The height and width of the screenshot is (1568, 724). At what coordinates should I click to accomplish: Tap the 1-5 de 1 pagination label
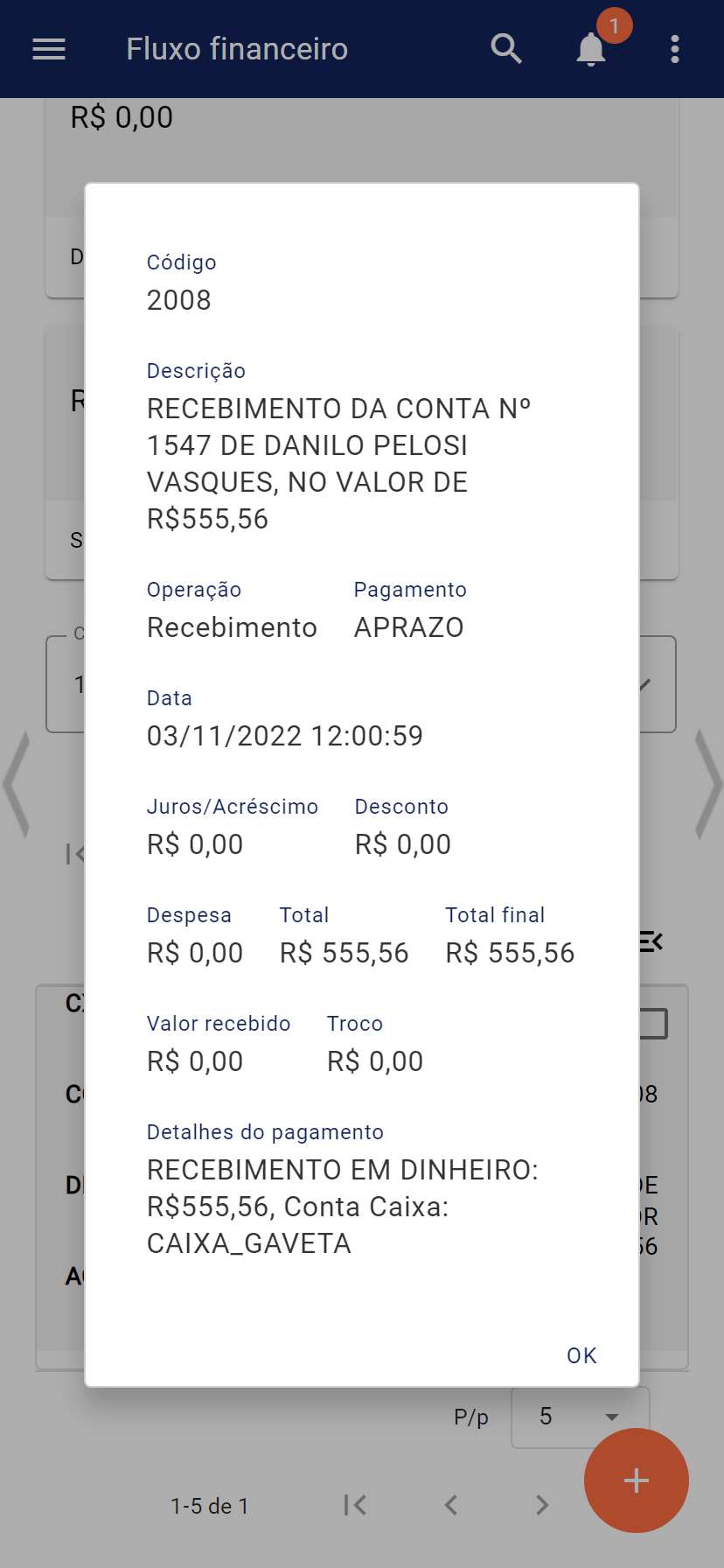[x=210, y=1505]
